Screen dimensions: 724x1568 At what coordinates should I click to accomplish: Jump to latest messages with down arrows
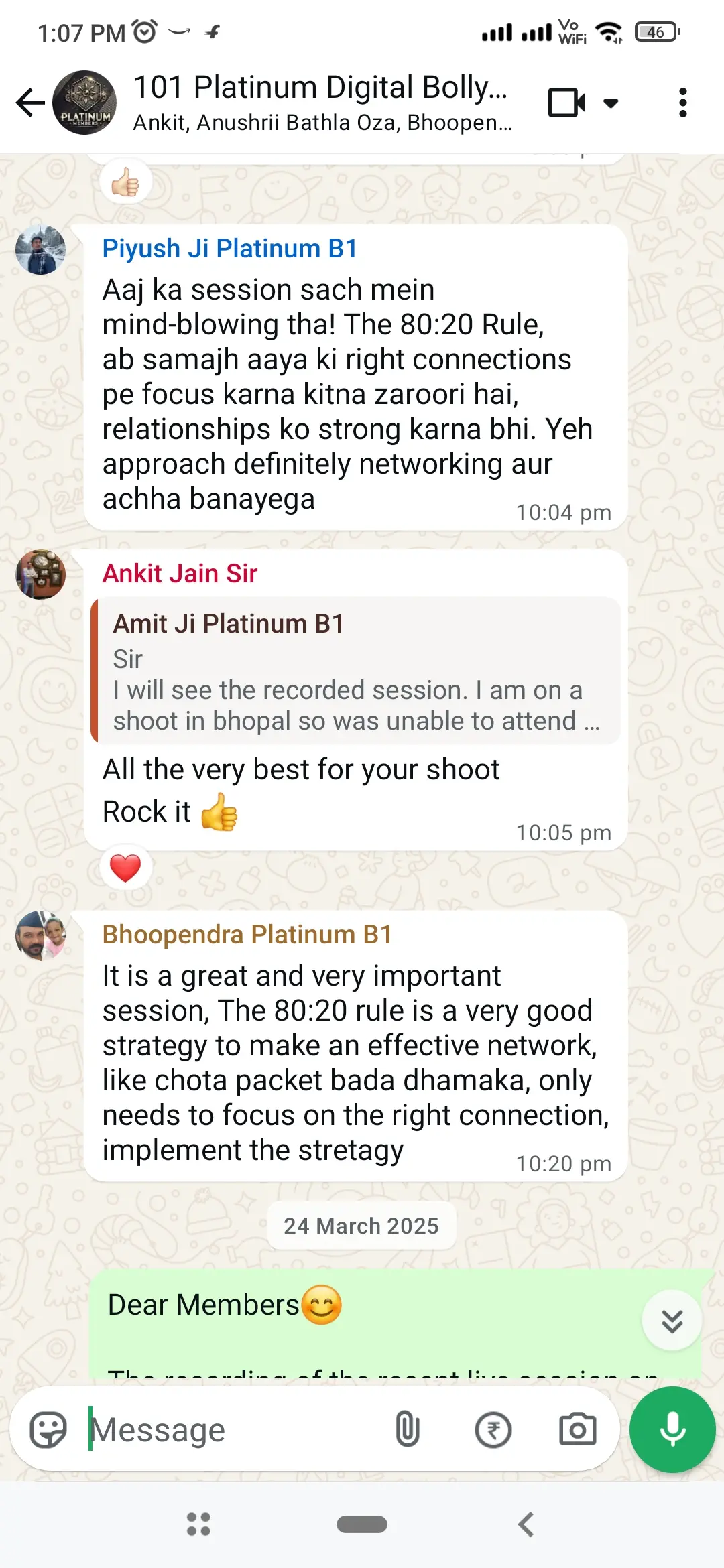[672, 1320]
